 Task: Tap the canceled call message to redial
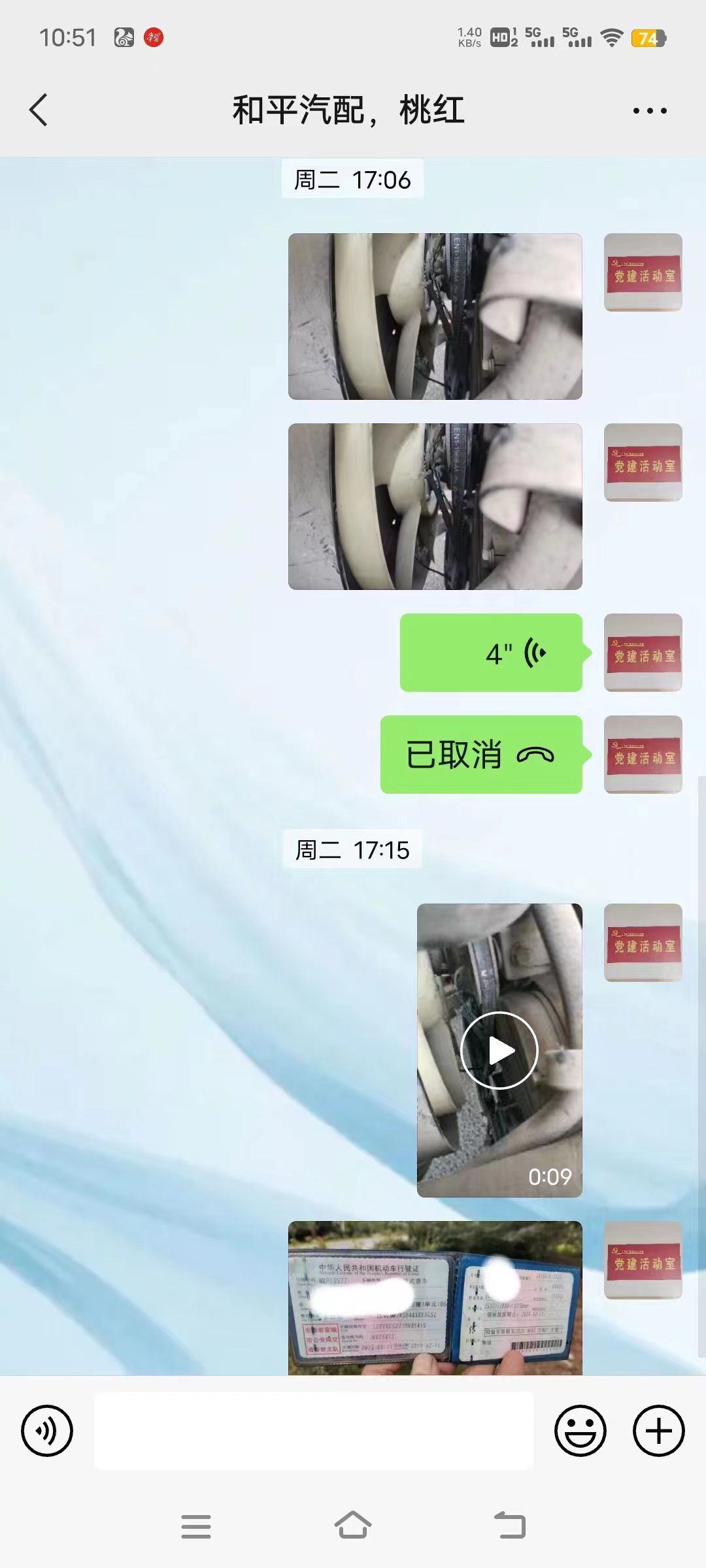pos(481,755)
